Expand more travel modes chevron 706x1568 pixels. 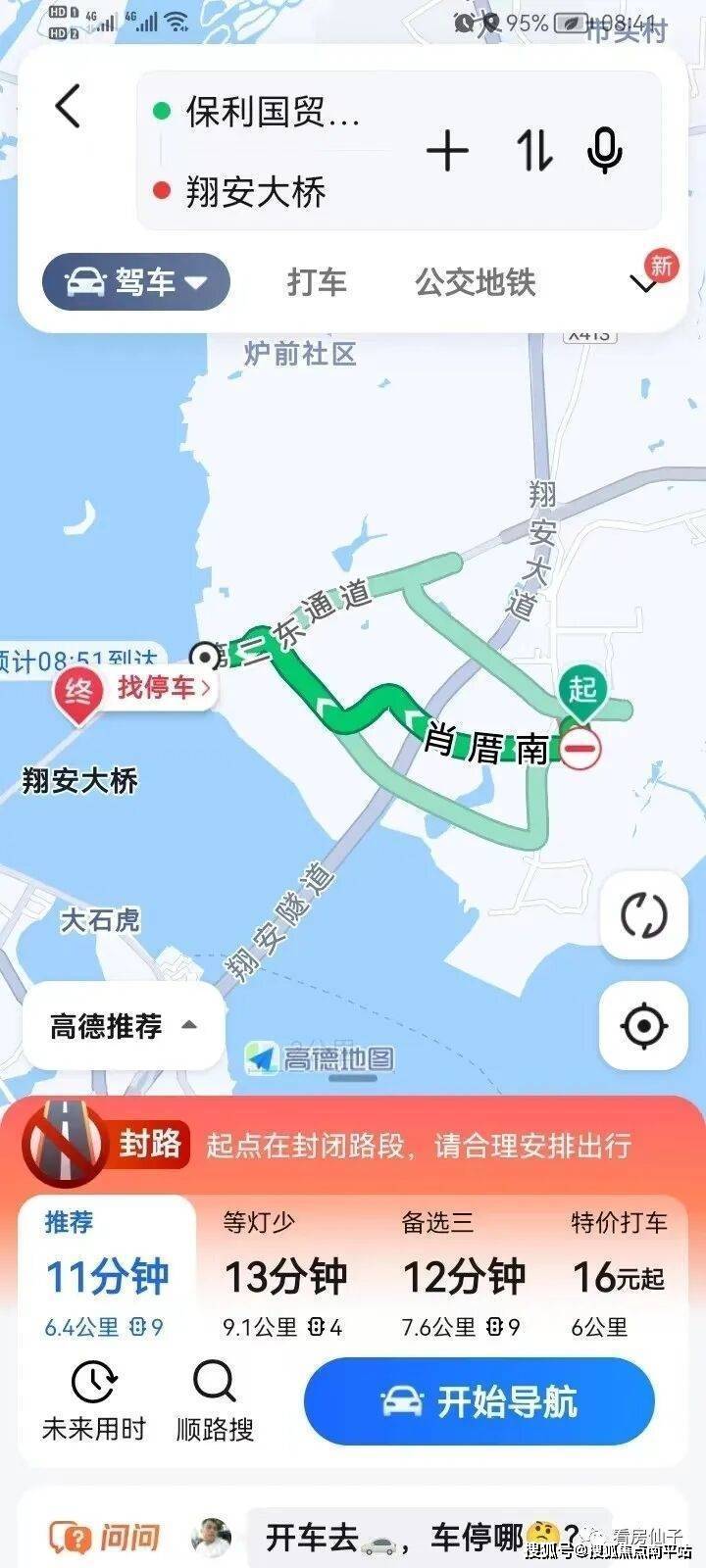645,283
